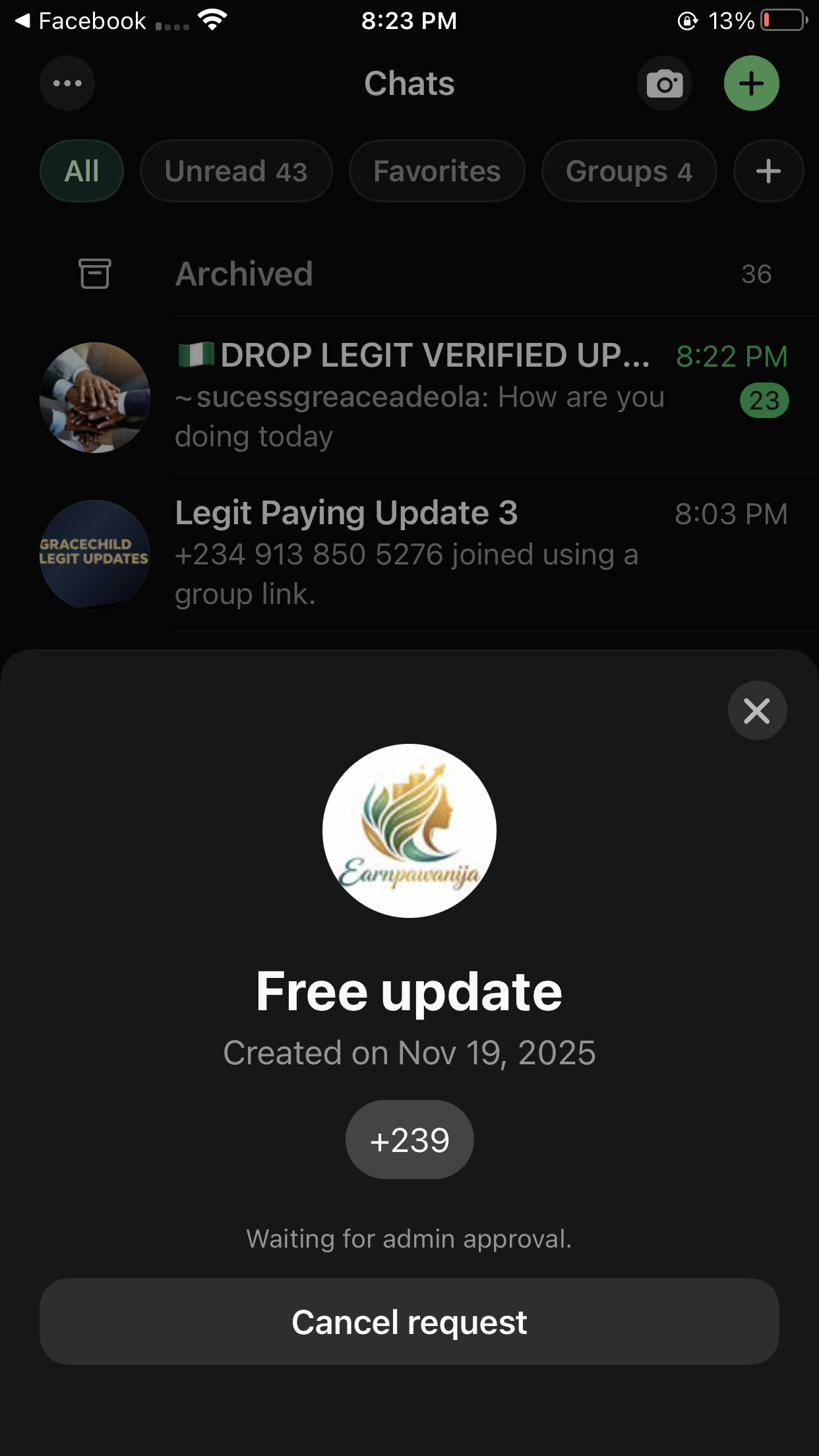This screenshot has width=819, height=1456.
Task: Open the camera
Action: pyautogui.click(x=664, y=83)
